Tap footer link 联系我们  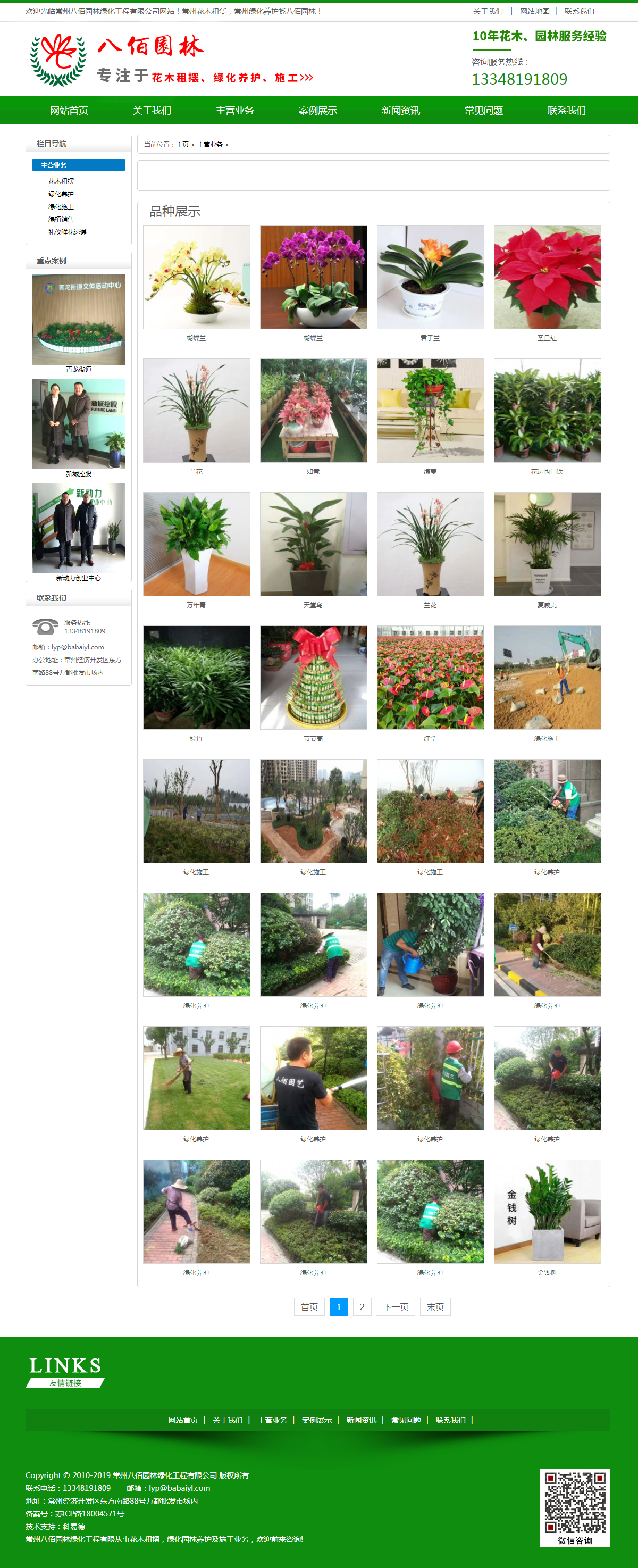(x=450, y=1420)
